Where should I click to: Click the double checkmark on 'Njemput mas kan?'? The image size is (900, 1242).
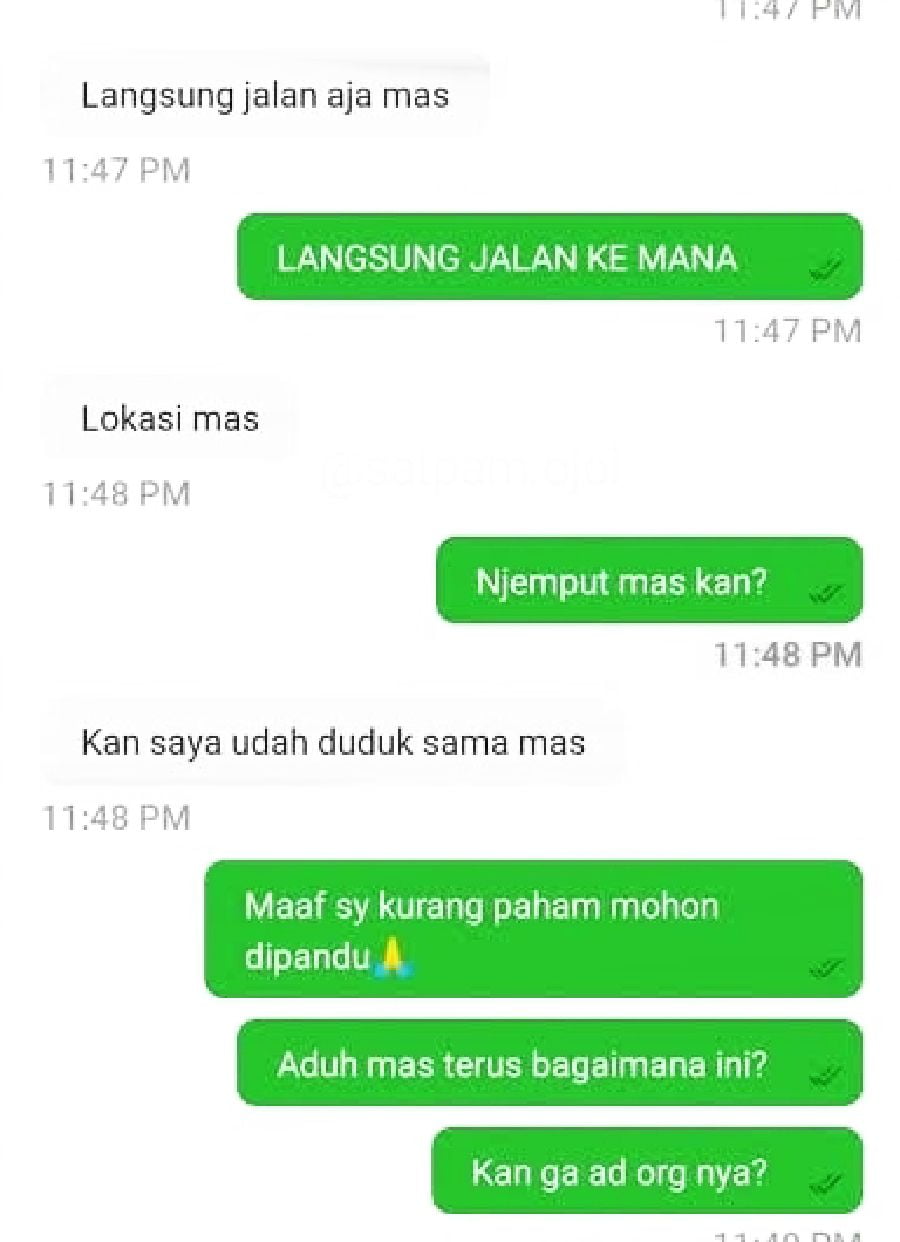(x=830, y=592)
